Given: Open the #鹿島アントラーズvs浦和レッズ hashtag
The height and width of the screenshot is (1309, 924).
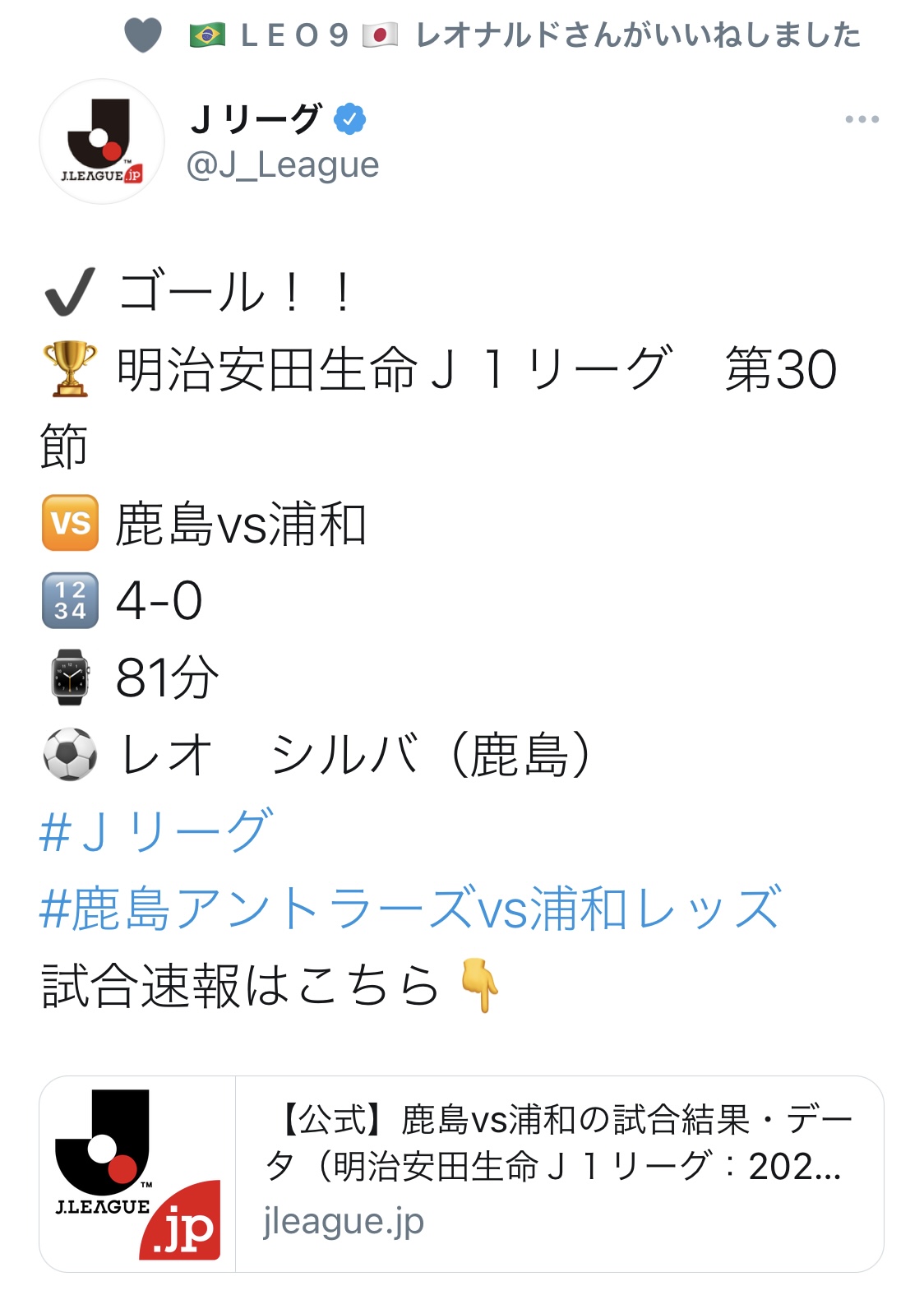Looking at the screenshot, I should coord(410,909).
